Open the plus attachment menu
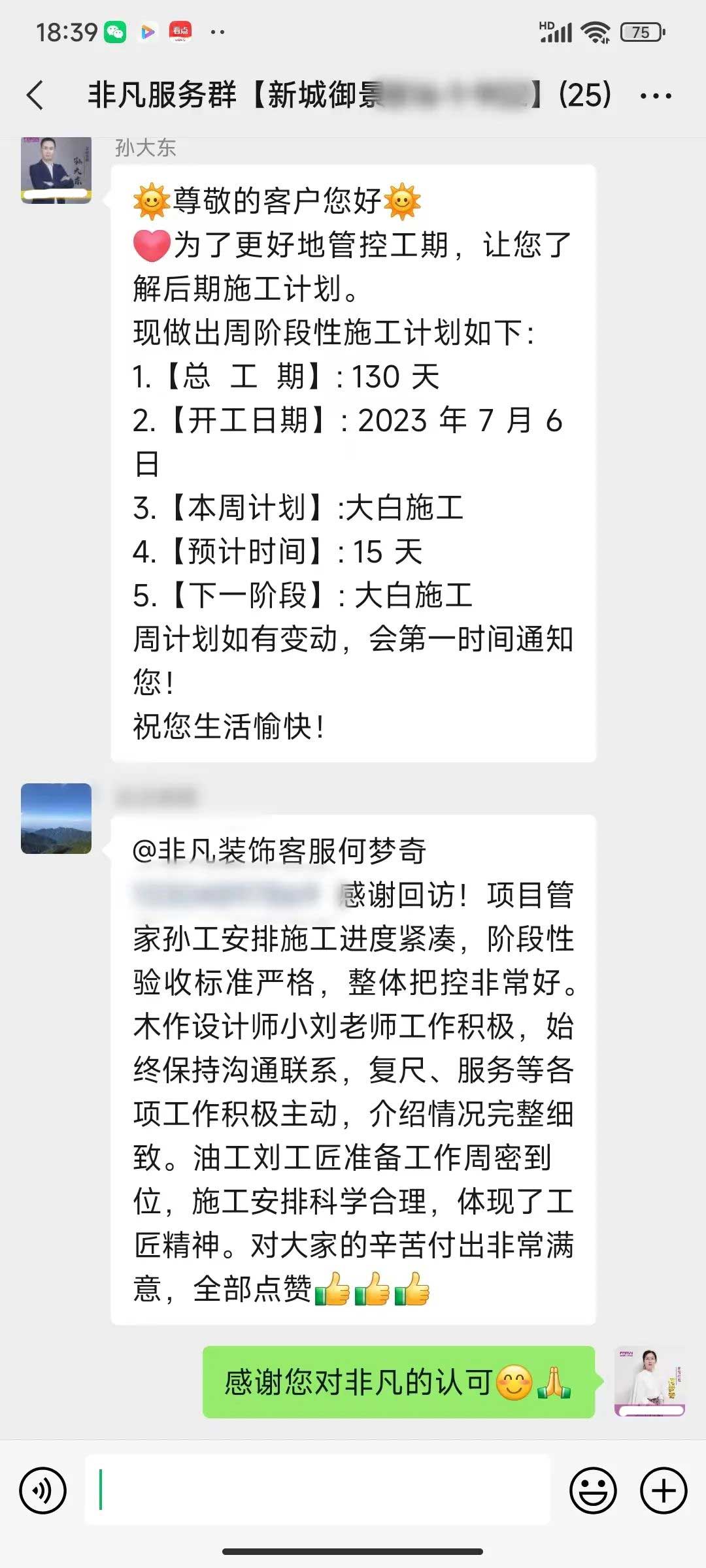Screen dimensions: 706x1568 [x=664, y=1491]
